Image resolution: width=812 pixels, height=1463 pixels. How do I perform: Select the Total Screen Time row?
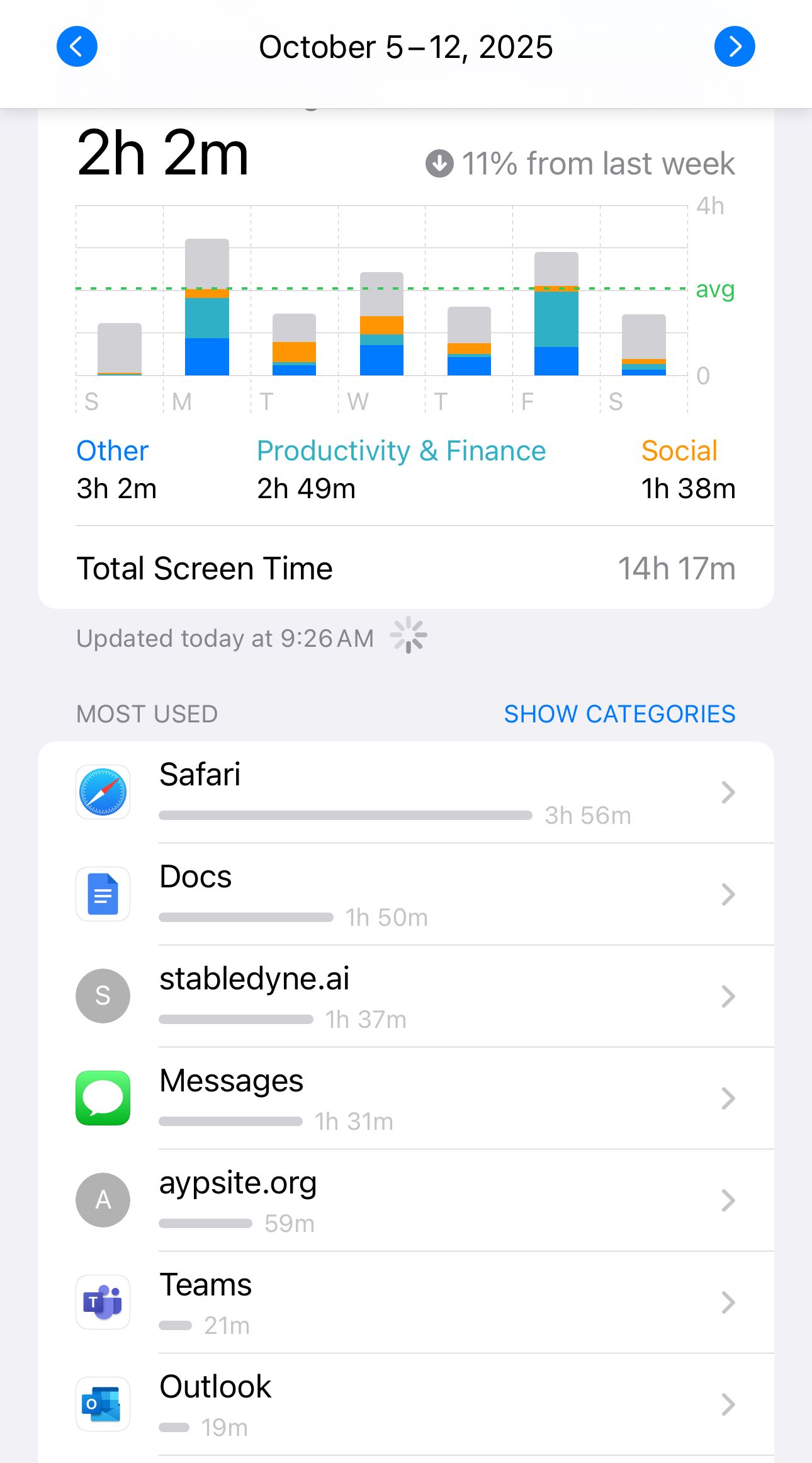[406, 567]
